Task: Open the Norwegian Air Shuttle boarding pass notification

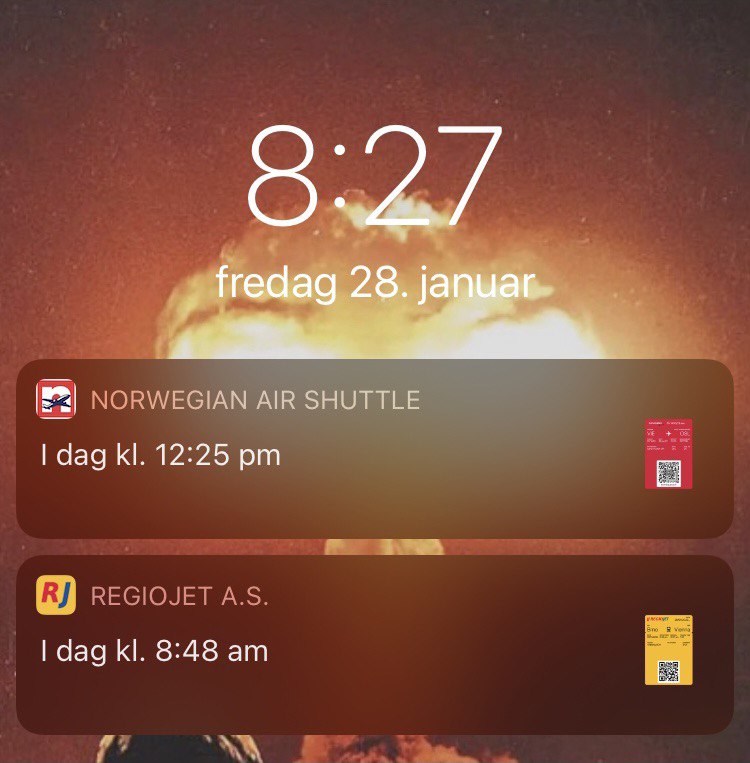Action: coord(374,449)
